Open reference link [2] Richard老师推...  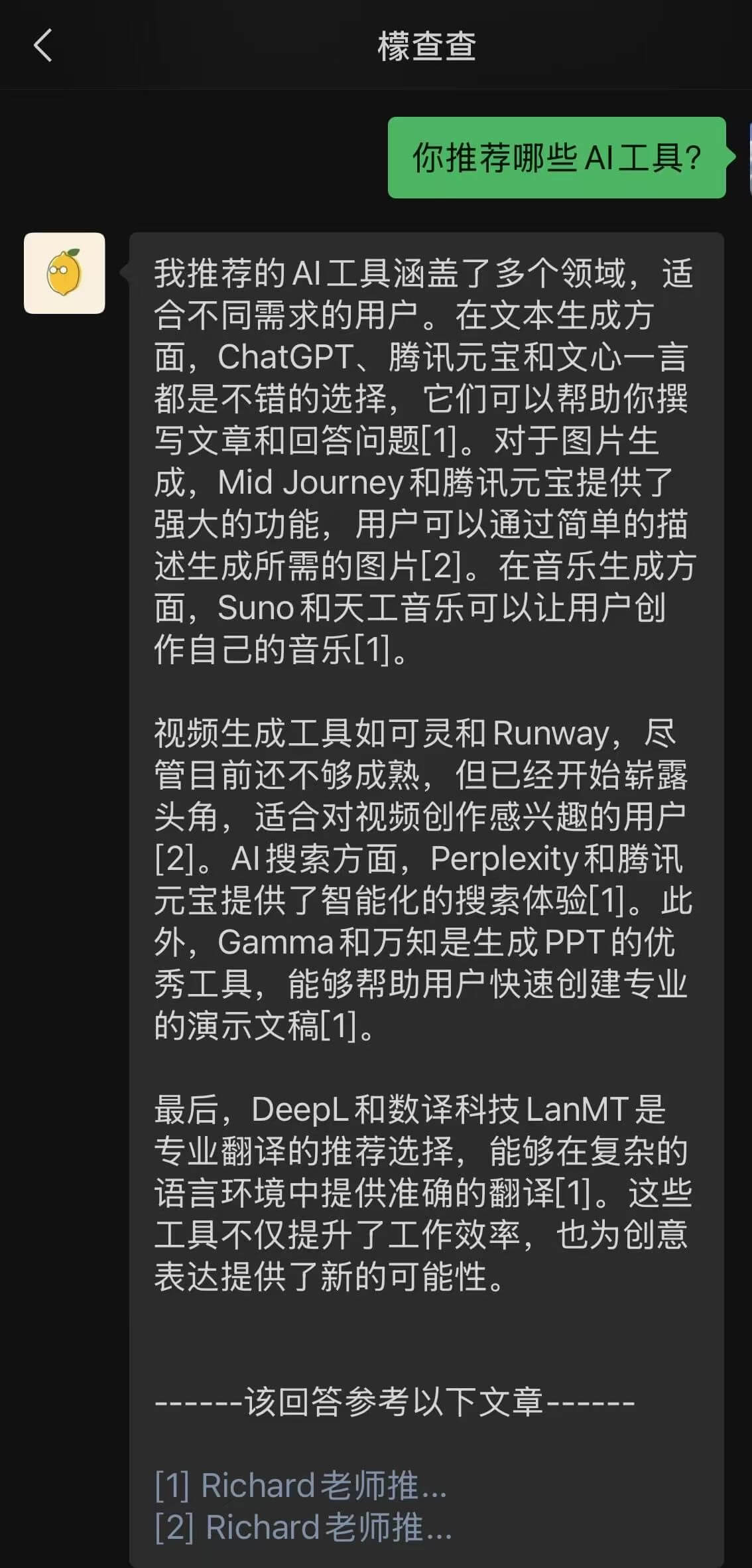tap(303, 1528)
